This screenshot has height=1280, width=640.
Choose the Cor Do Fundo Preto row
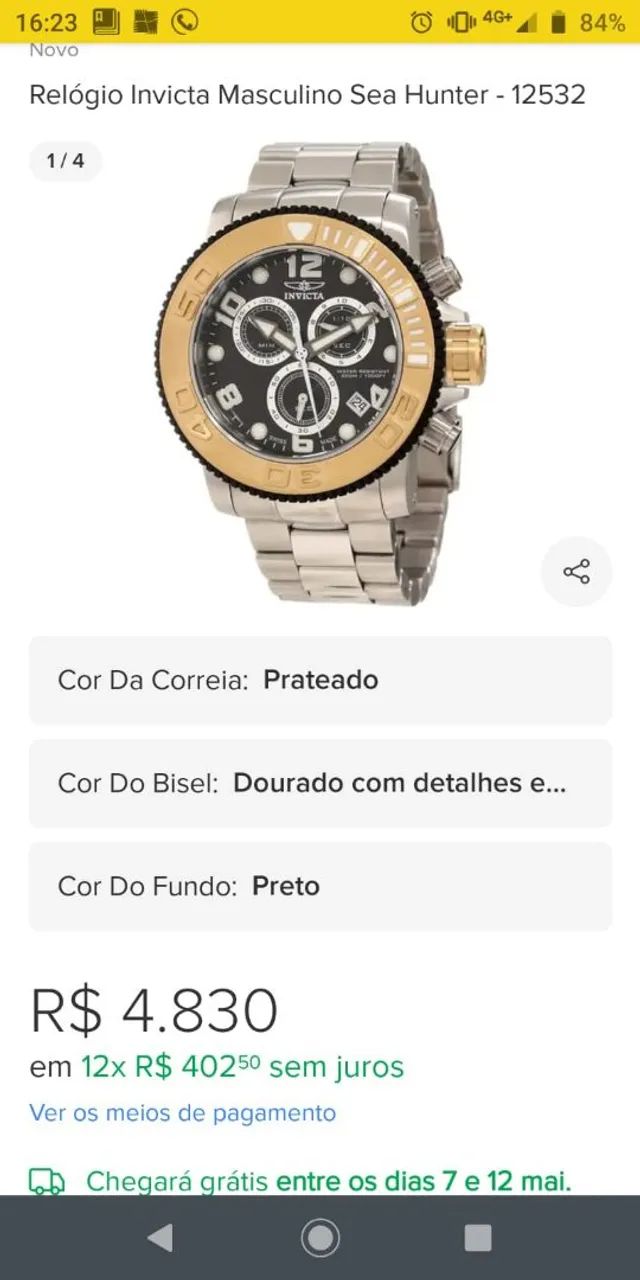click(x=320, y=886)
